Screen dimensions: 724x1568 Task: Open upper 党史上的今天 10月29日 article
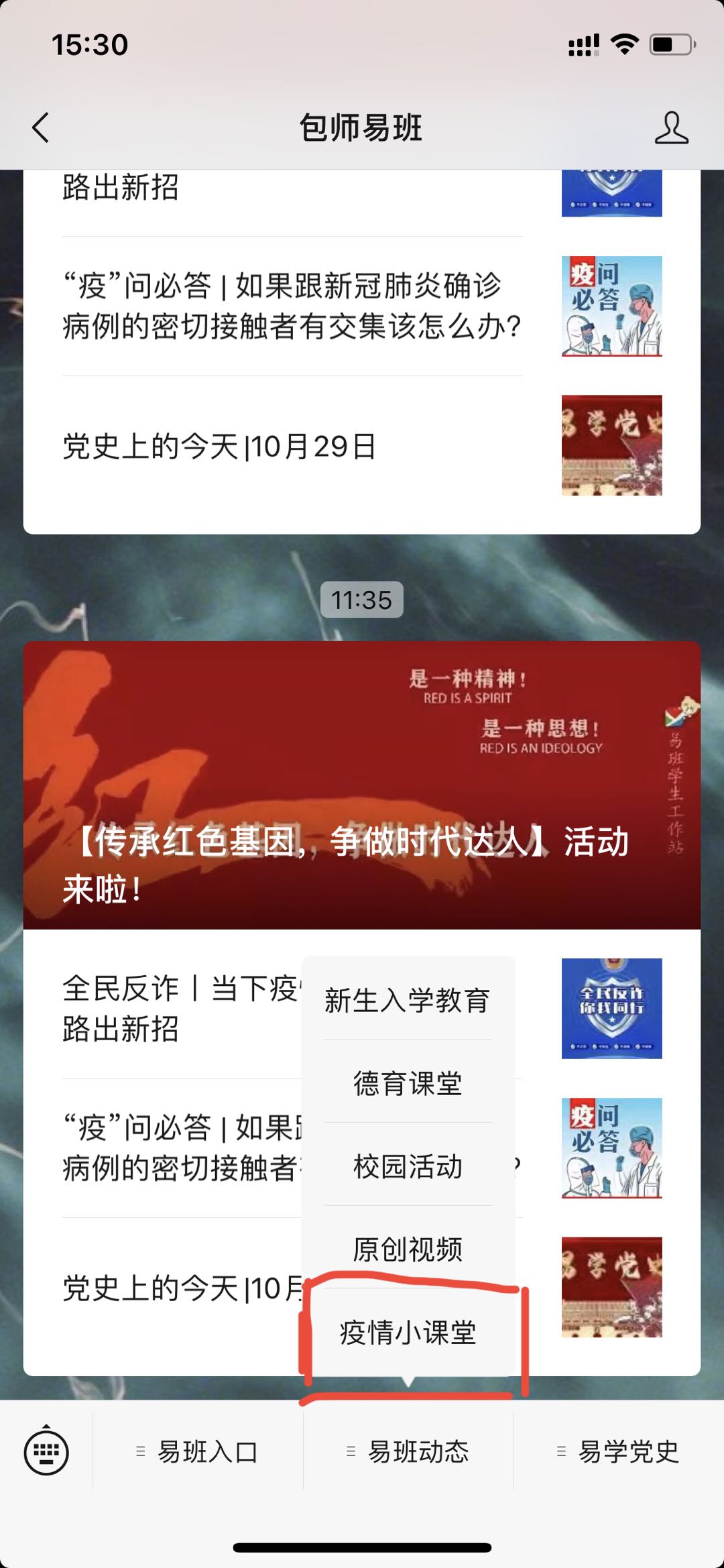click(x=292, y=446)
